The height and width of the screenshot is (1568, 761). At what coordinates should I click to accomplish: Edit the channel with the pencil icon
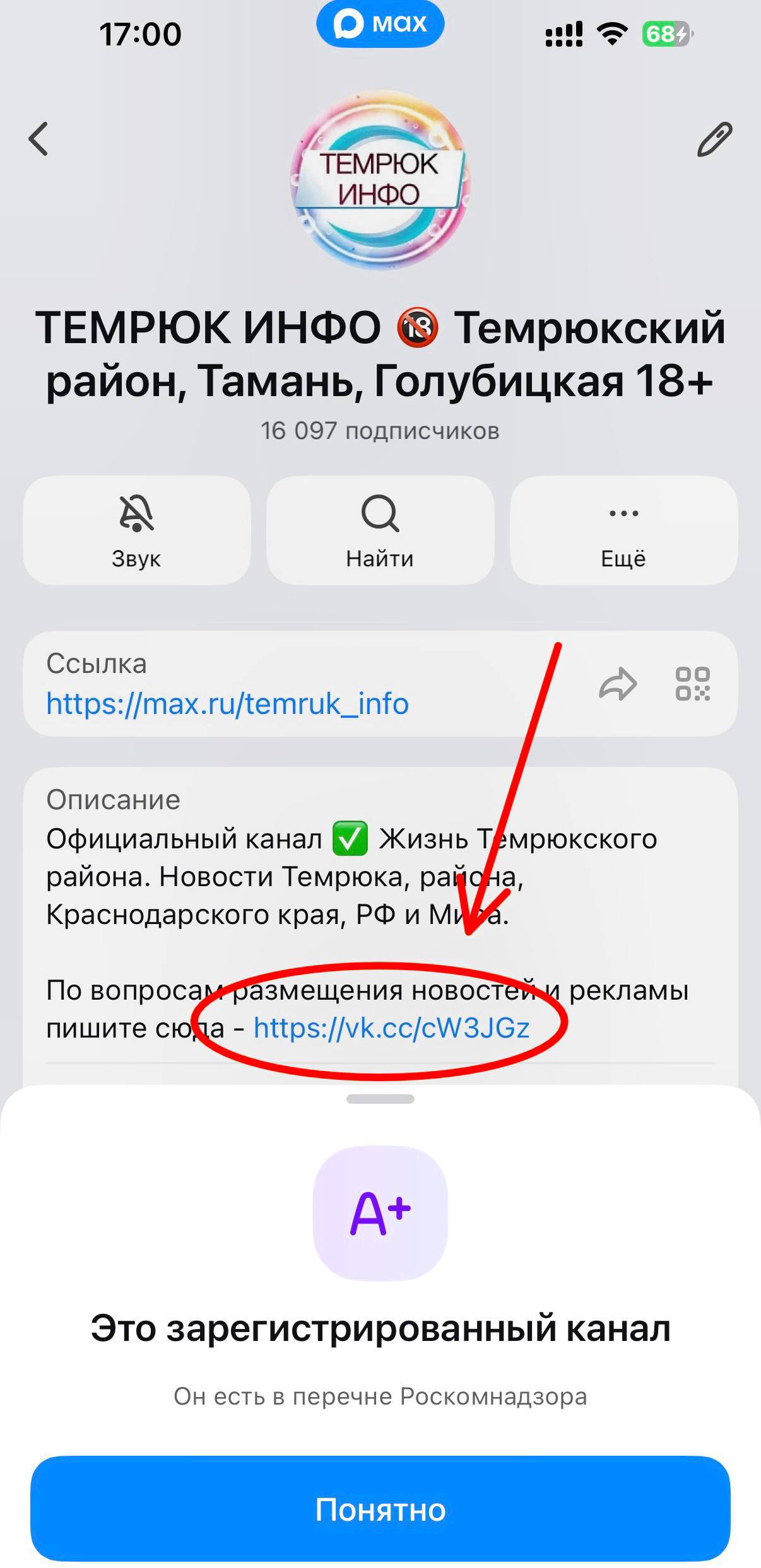(714, 139)
